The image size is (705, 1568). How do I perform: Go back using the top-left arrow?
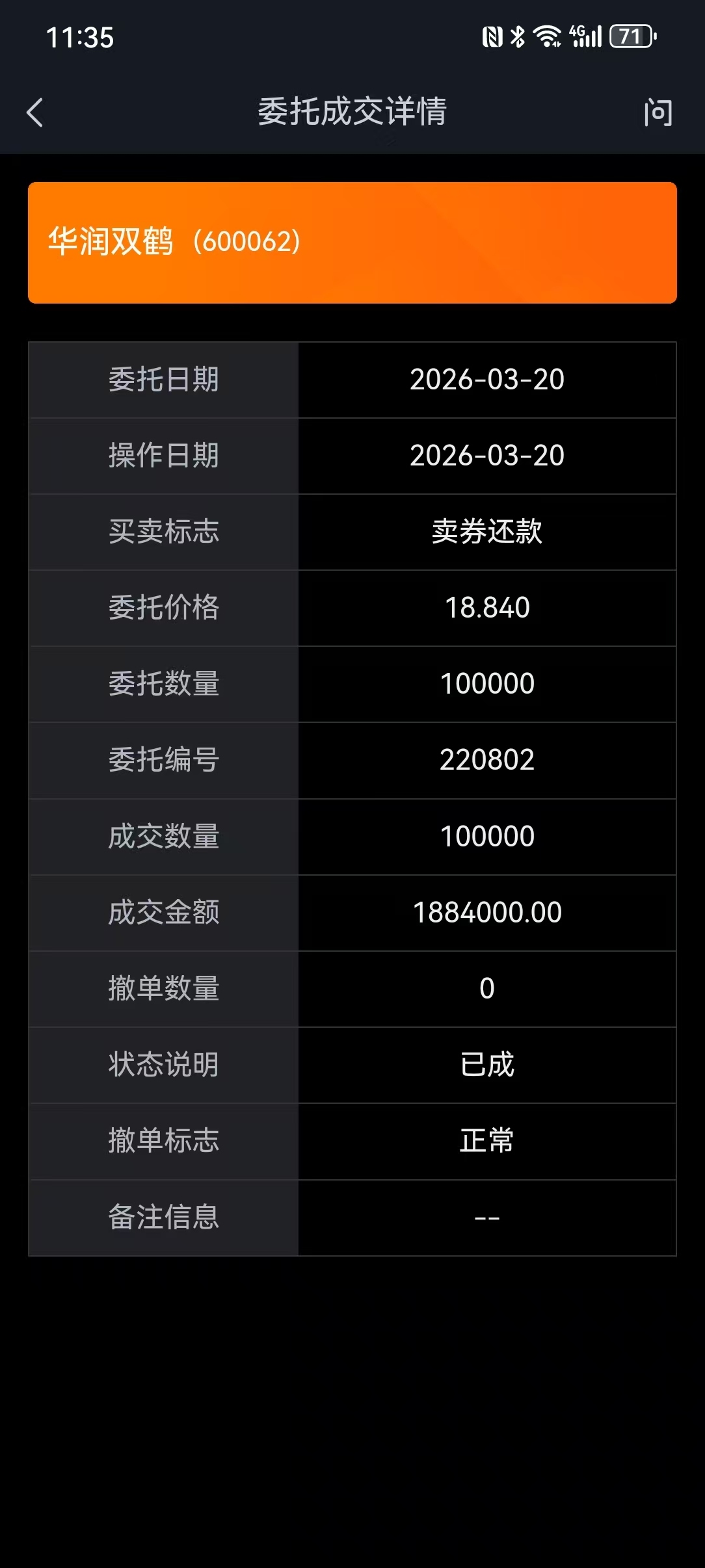[x=35, y=112]
